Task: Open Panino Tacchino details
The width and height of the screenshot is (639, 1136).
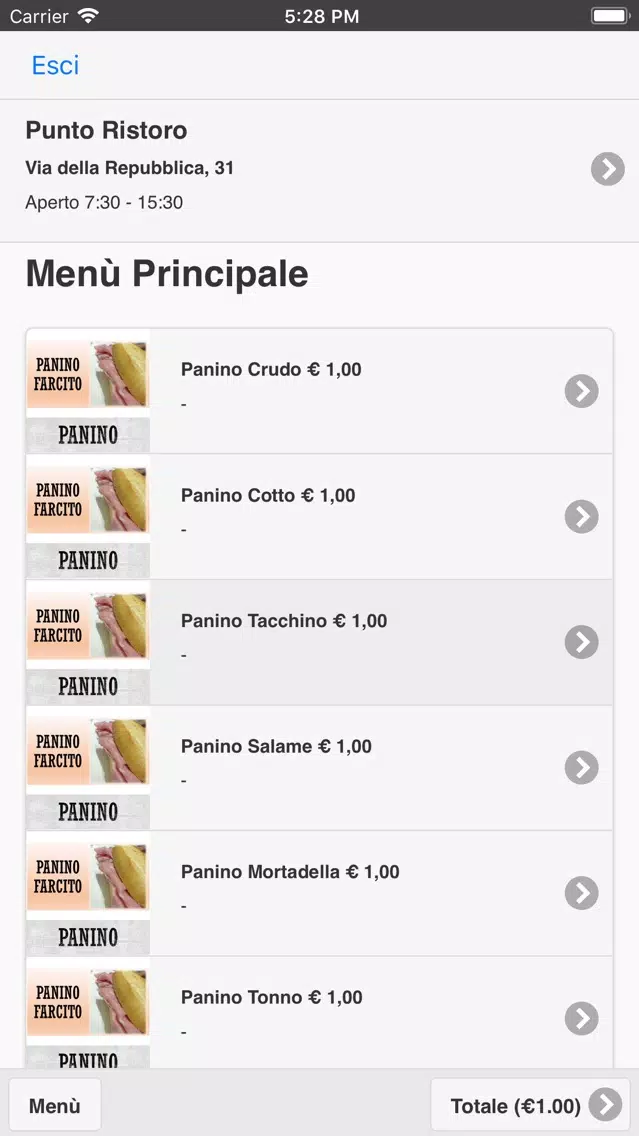Action: pos(320,642)
